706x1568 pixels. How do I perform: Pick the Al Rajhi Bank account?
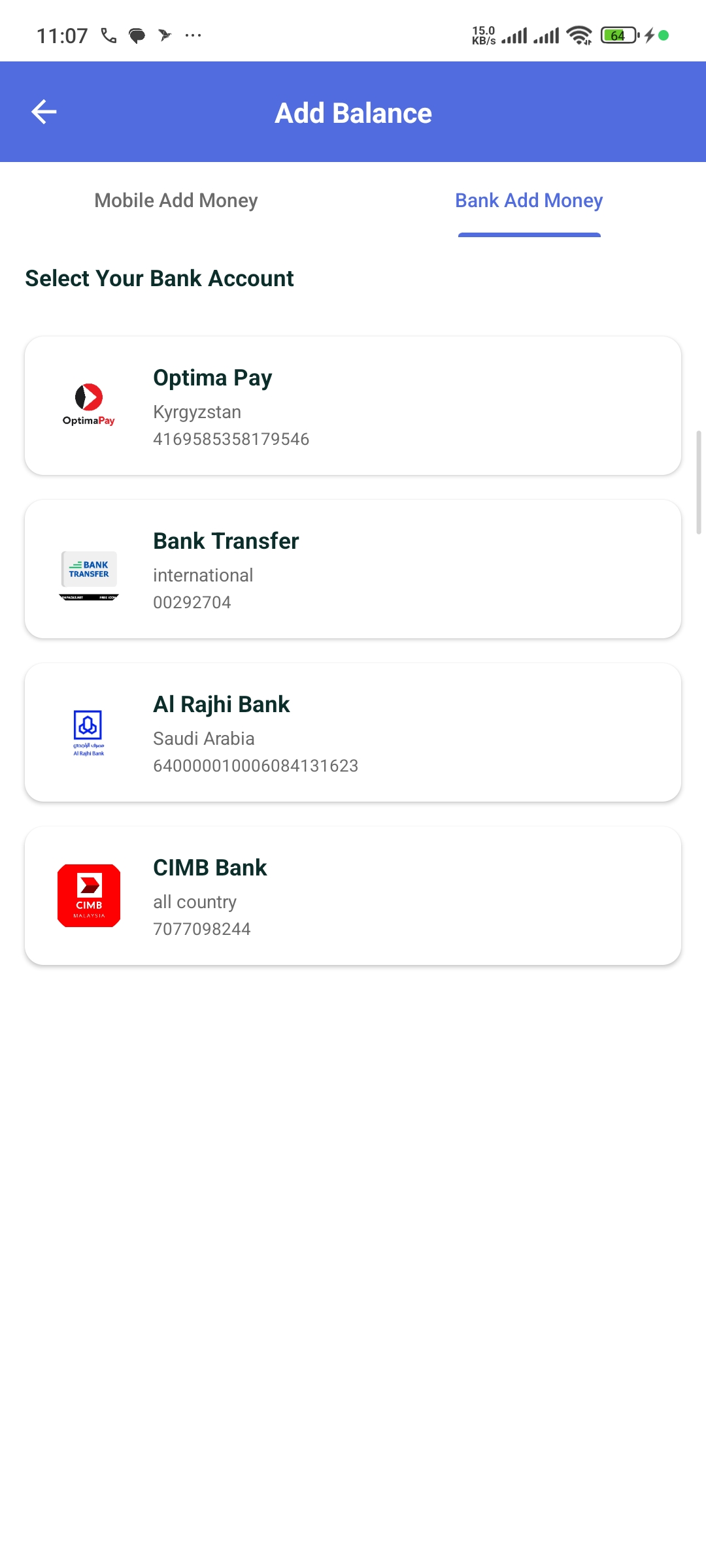pos(353,732)
